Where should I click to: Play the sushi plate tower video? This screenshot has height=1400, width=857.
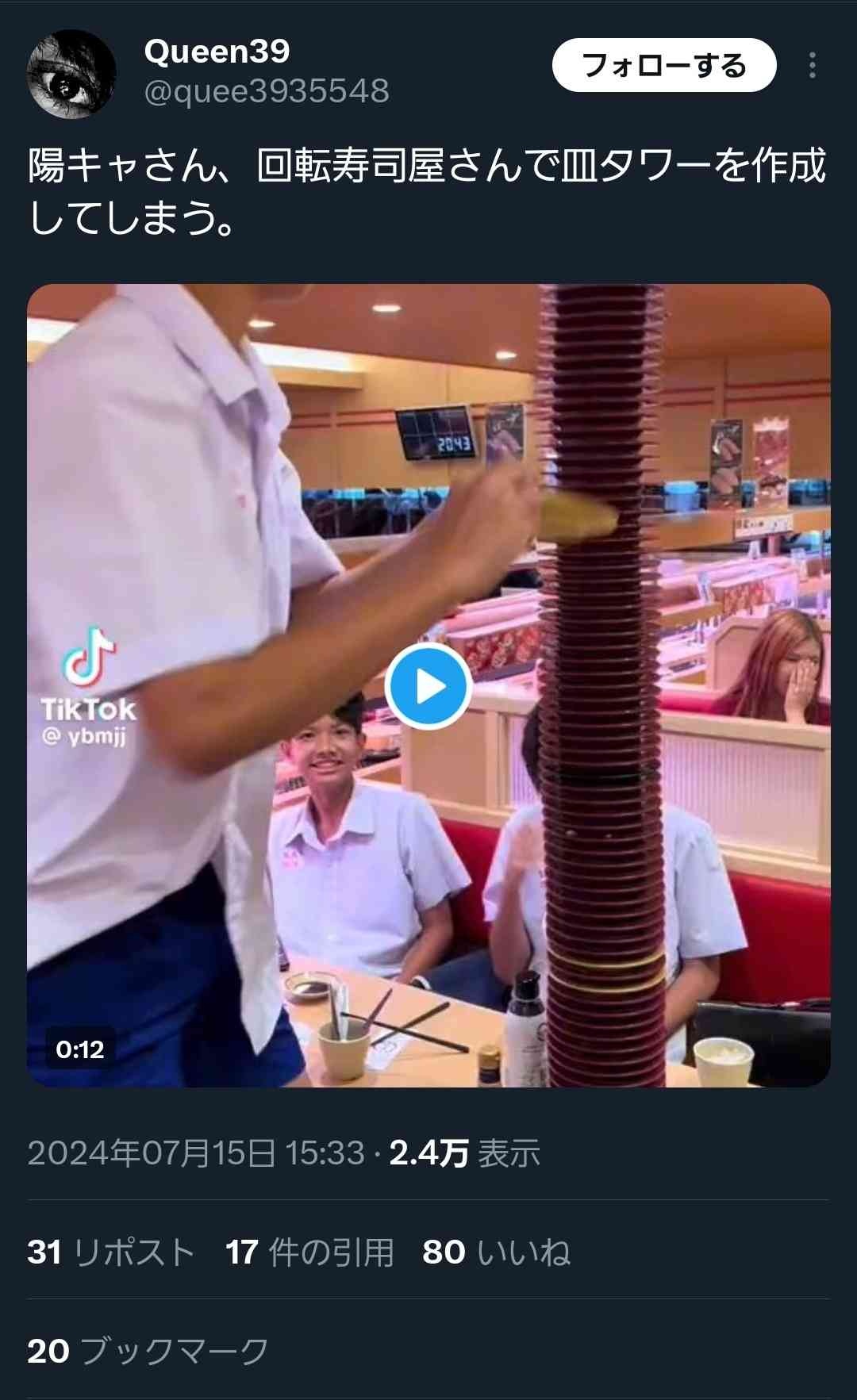(x=428, y=686)
